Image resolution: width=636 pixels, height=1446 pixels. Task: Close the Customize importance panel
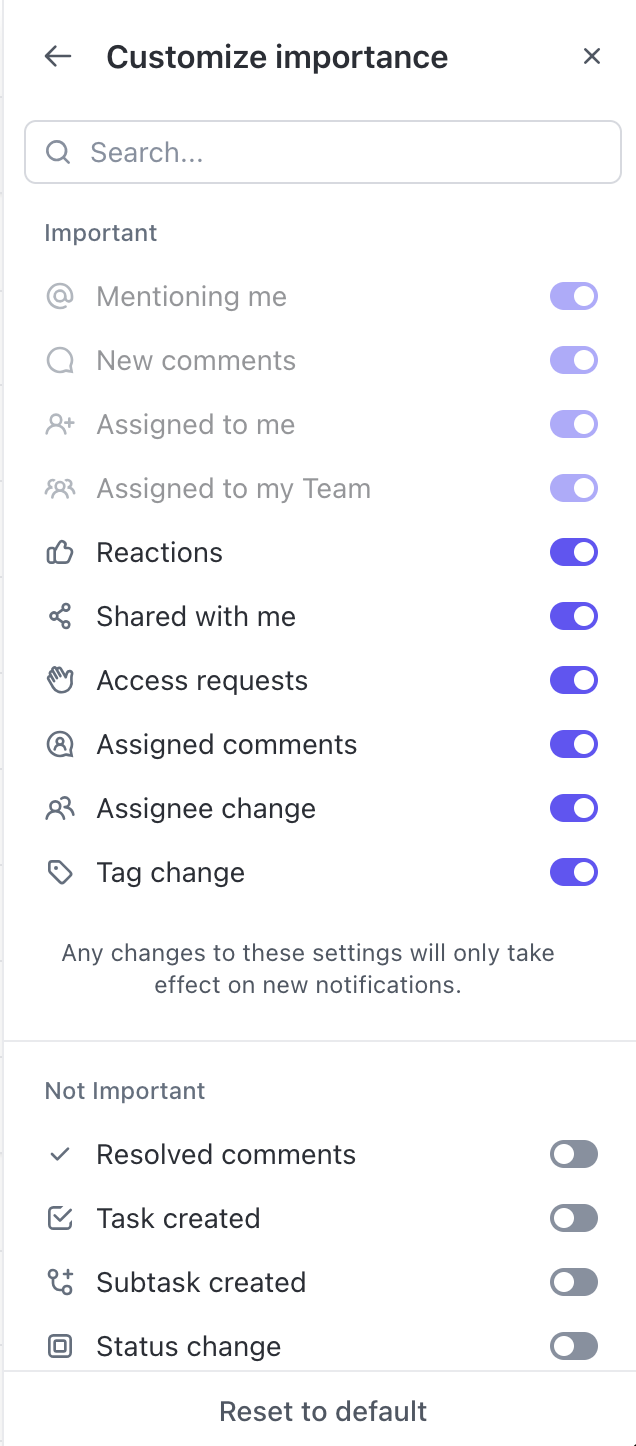[592, 57]
